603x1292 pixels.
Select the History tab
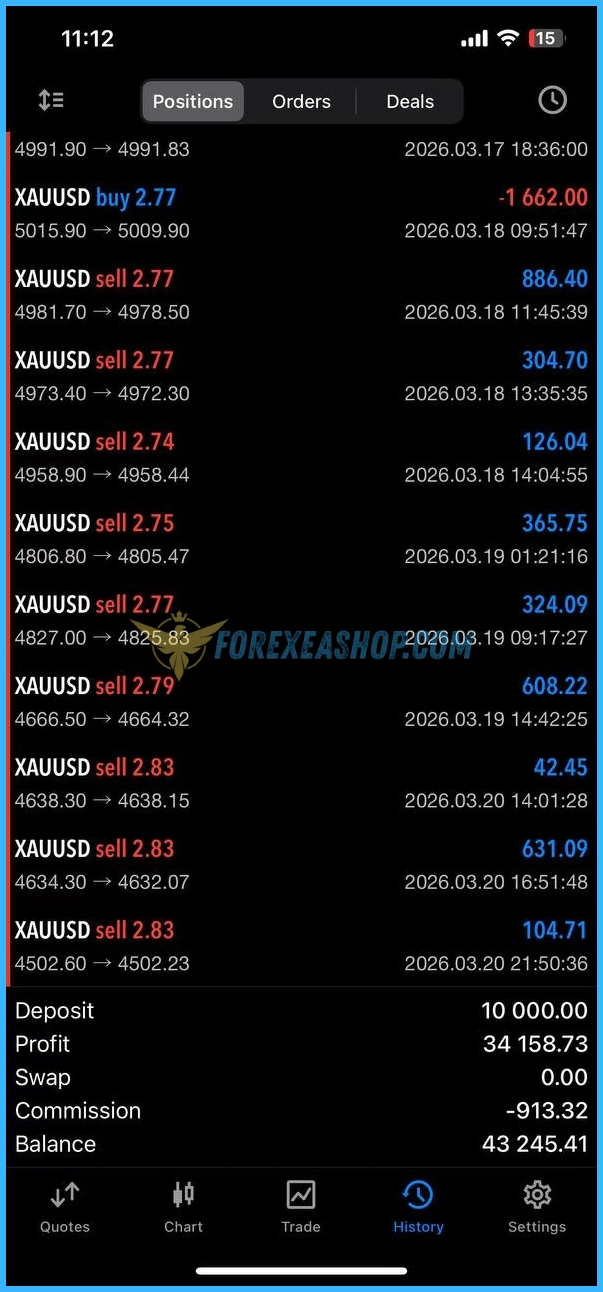click(x=418, y=1206)
